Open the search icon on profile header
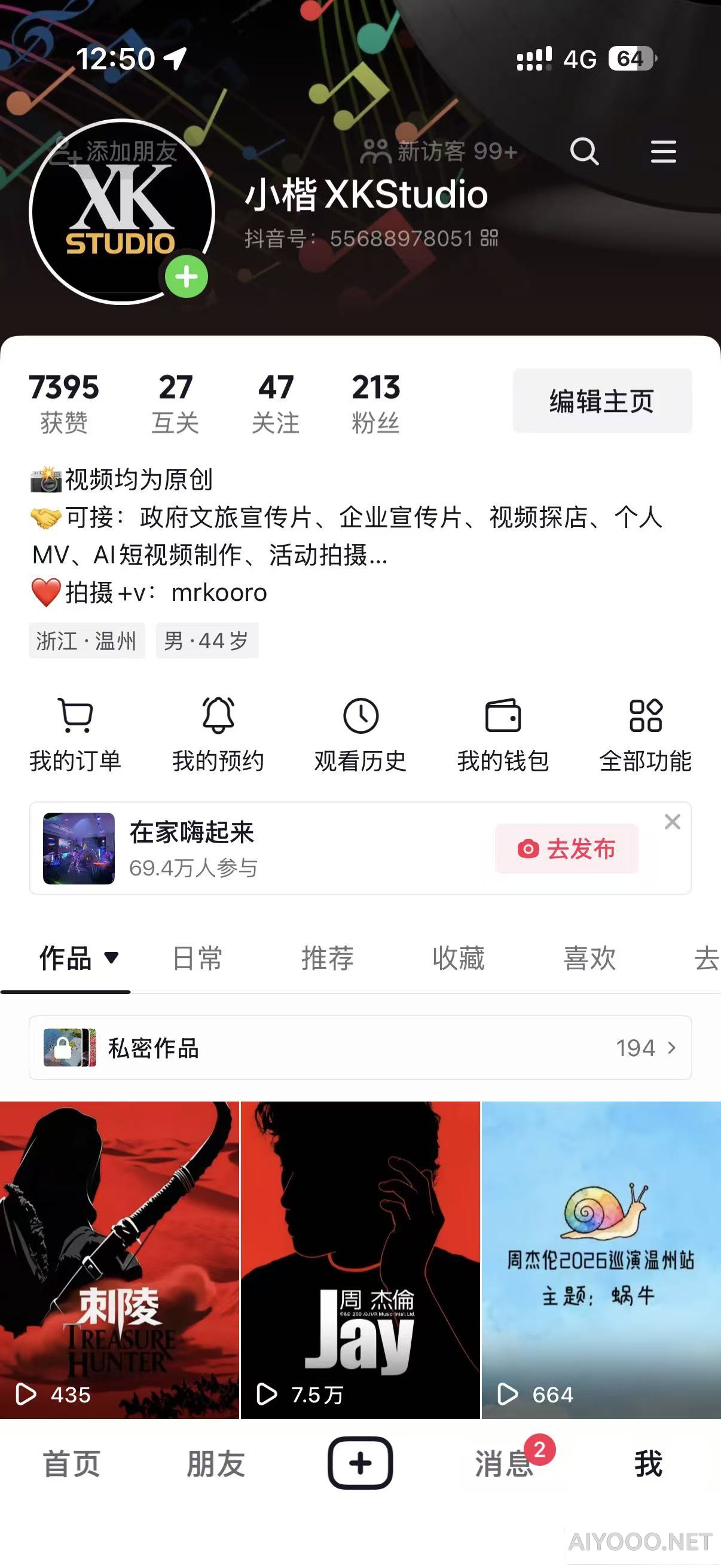 tap(584, 151)
